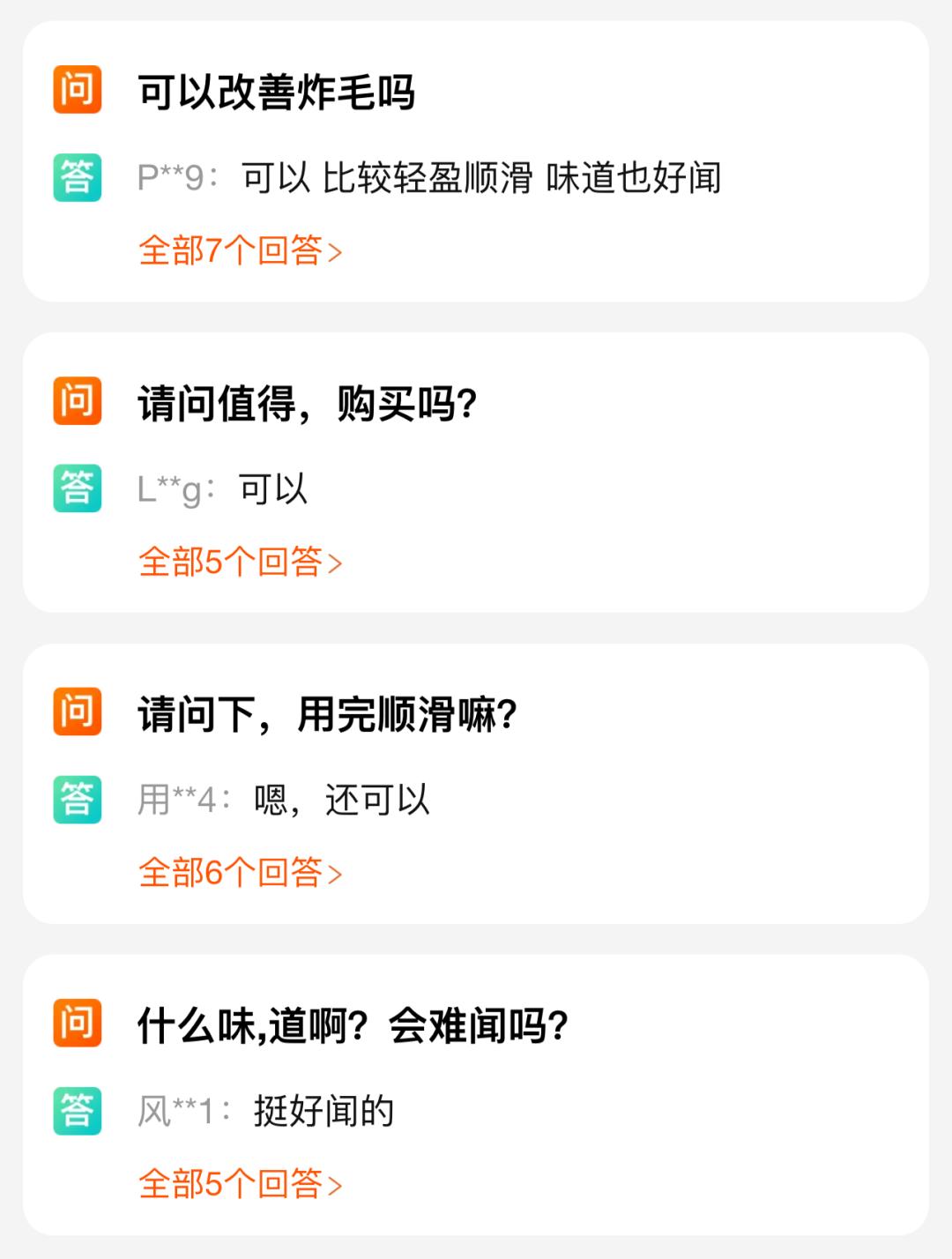Click the green 答 icon under 可以改善炸毛吗
Screen dimensions: 952x1259
pos(78,177)
